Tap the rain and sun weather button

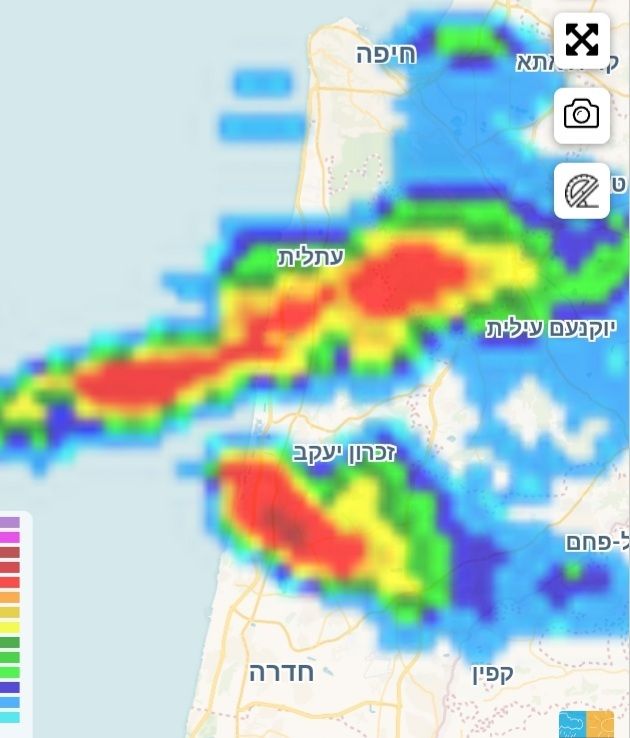tap(586, 725)
